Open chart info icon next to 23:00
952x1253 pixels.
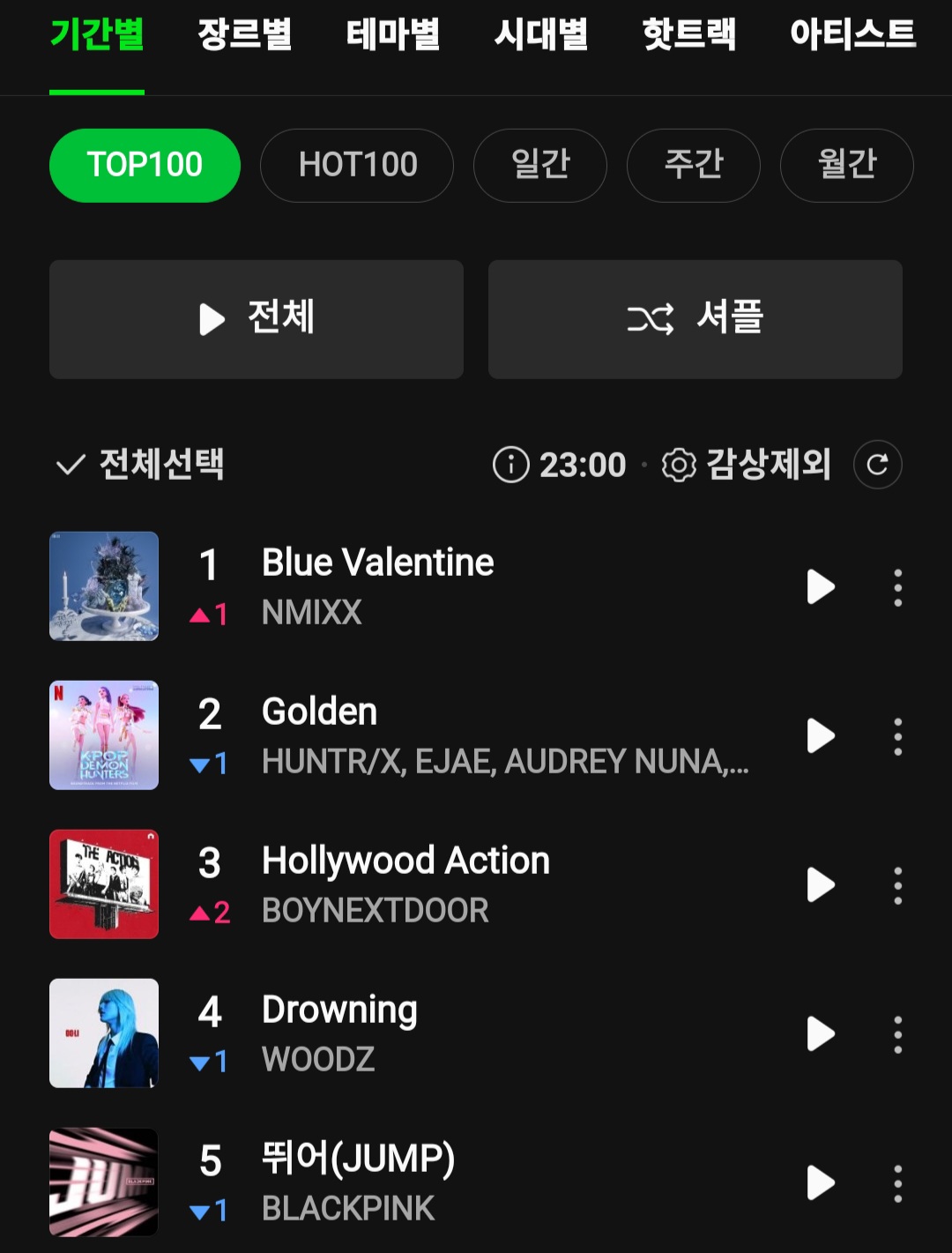[x=511, y=465]
